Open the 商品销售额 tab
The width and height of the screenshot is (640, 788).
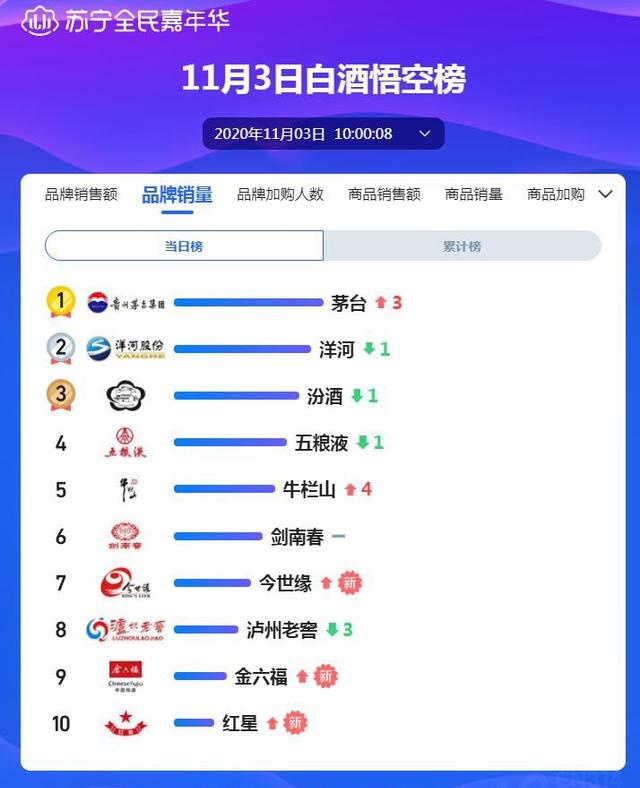point(384,195)
